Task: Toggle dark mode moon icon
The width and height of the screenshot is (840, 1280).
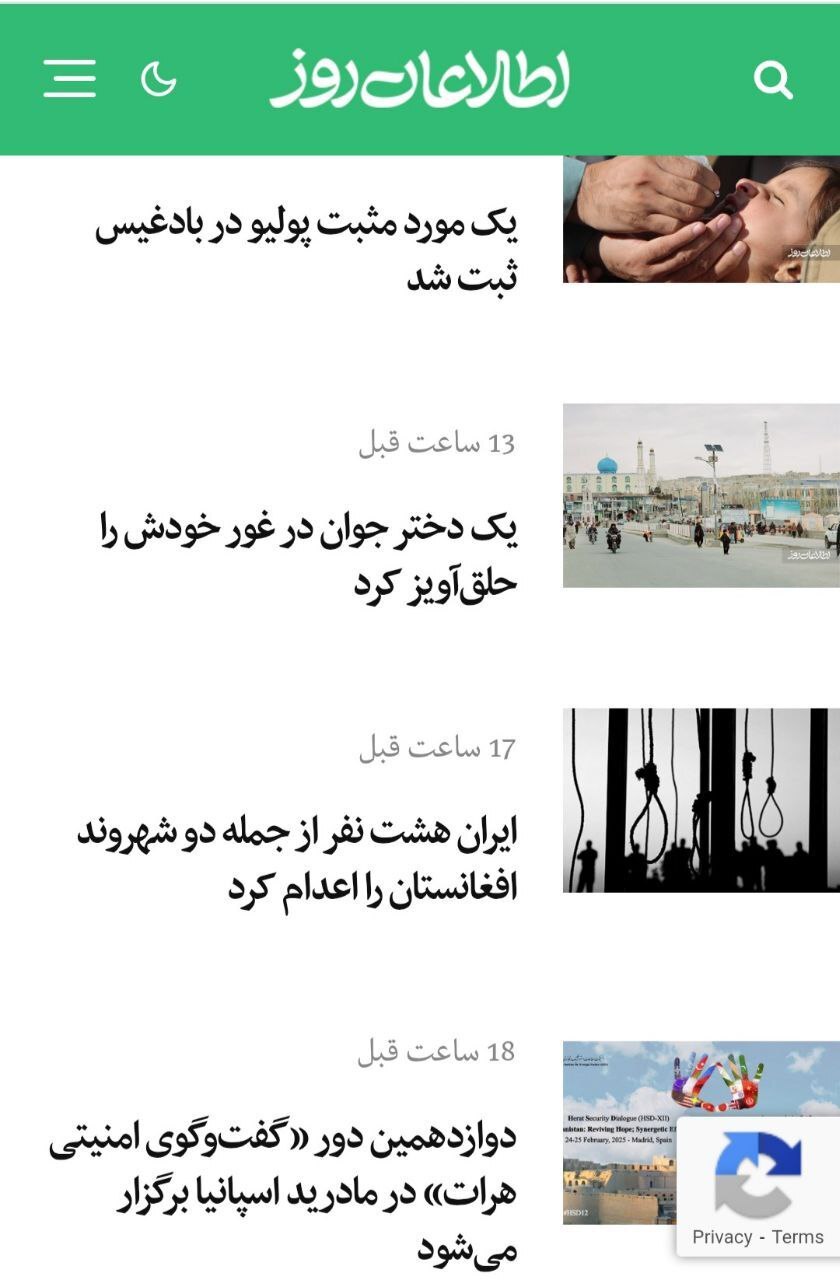Action: (158, 79)
